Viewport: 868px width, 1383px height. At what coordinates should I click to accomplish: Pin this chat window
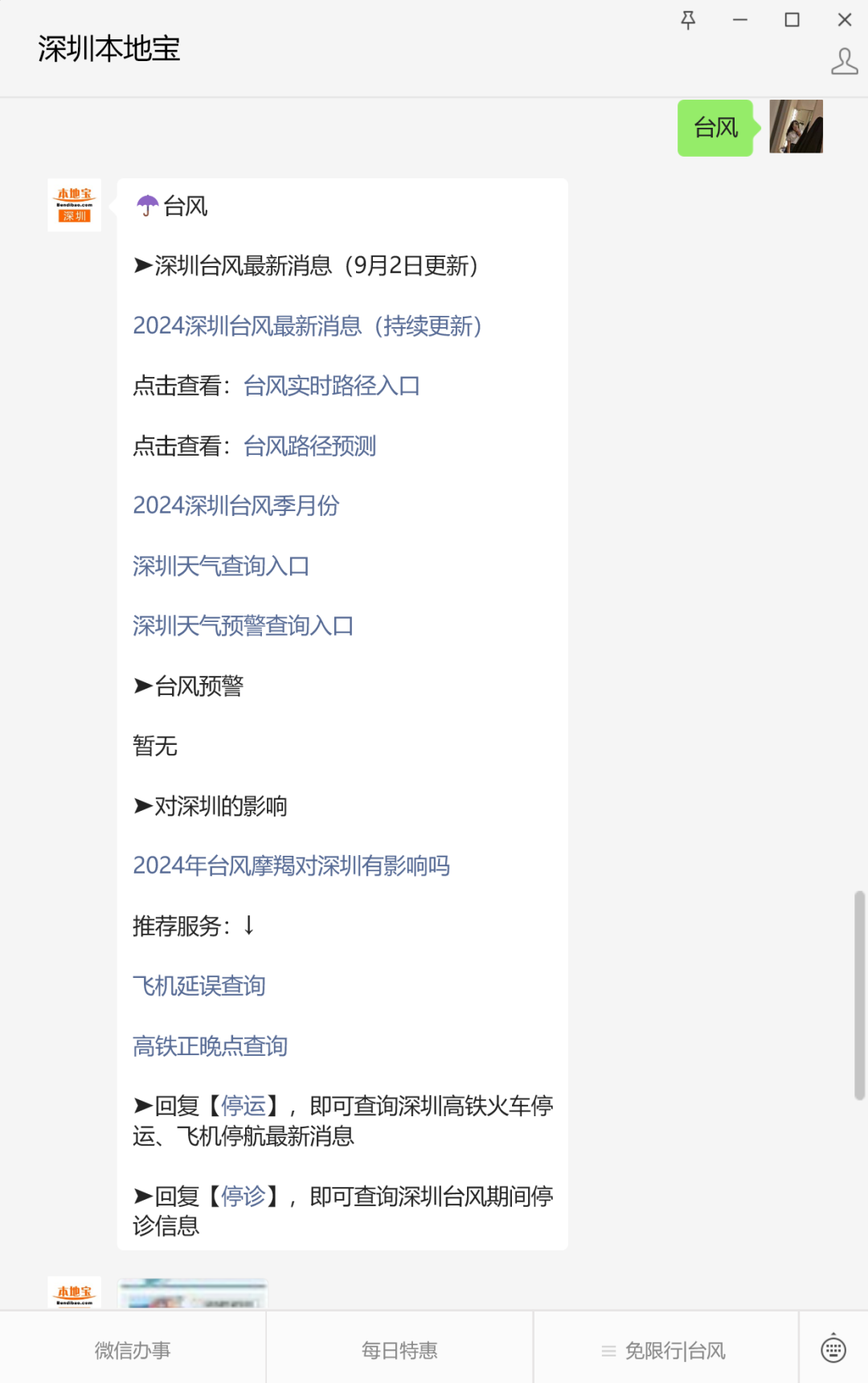tap(688, 20)
